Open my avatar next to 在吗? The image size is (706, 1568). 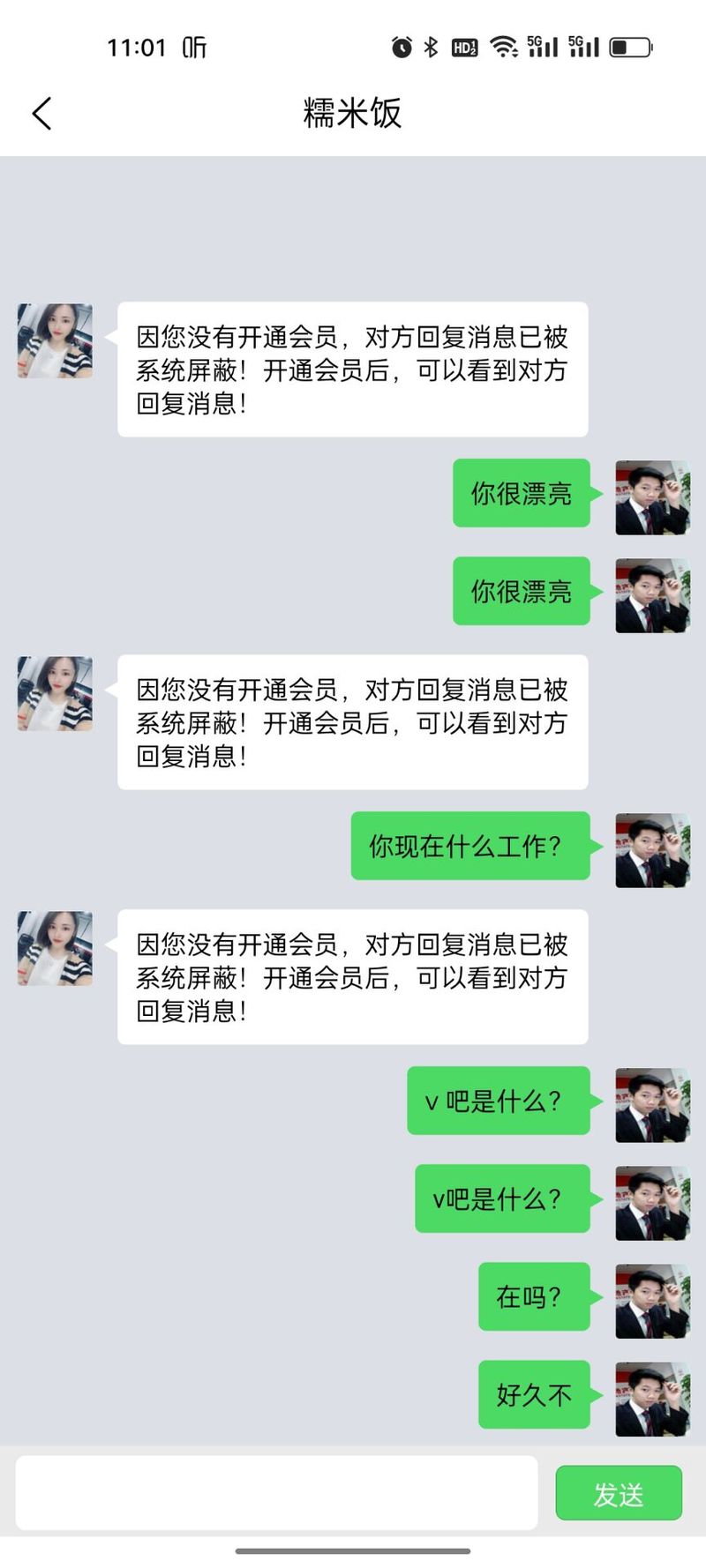[x=652, y=1301]
